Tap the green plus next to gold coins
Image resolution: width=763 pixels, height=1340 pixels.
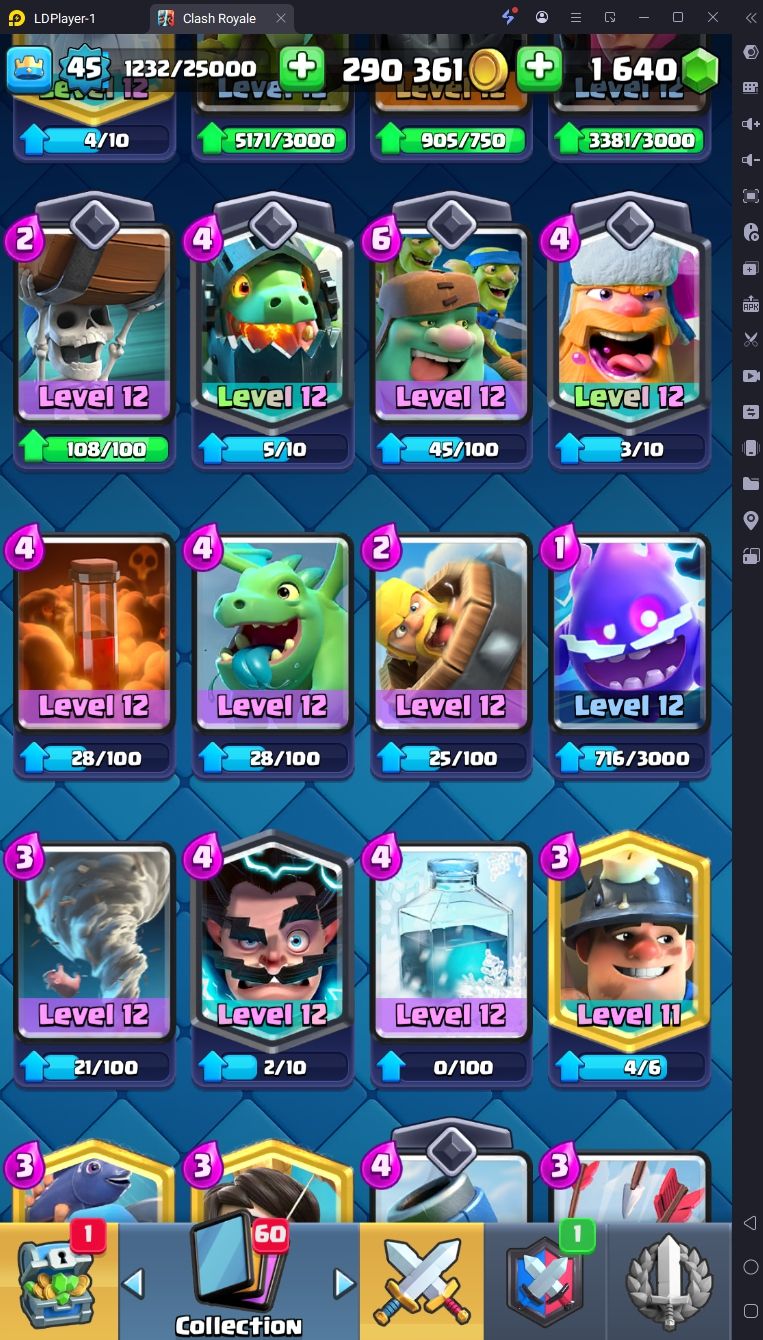pyautogui.click(x=302, y=68)
